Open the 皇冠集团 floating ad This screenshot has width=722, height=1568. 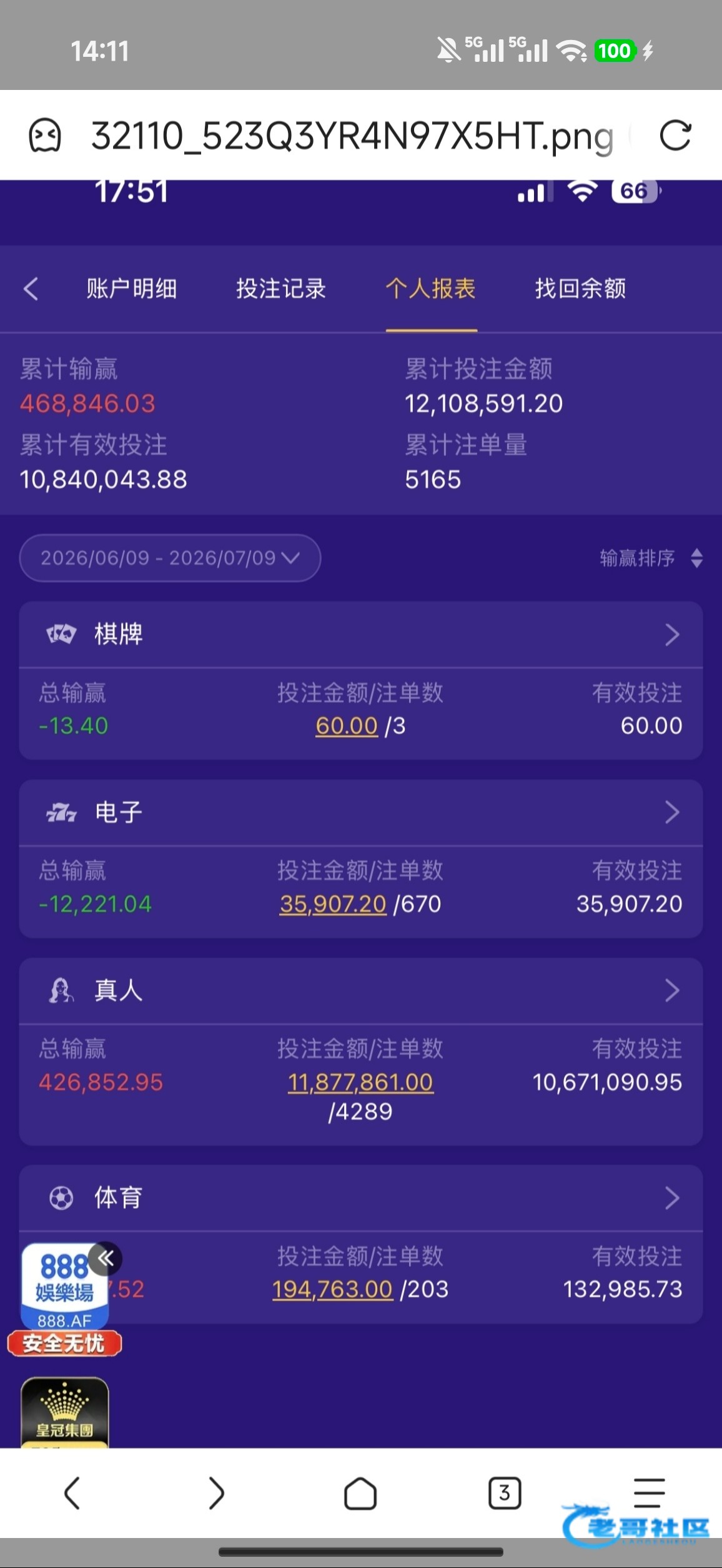click(65, 1412)
